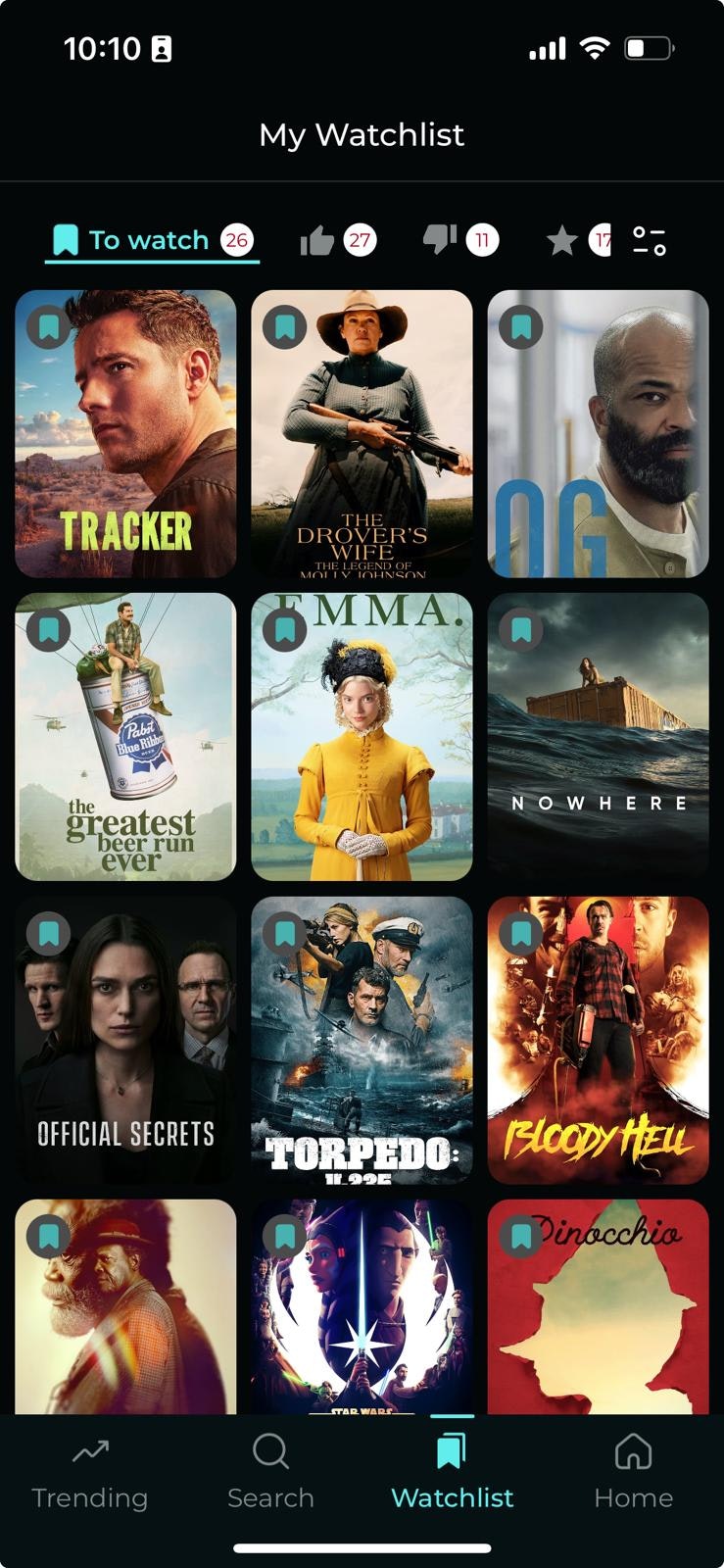Switch to the liked thumbs-up tab
Screen dimensions: 724x1568
pos(337,240)
